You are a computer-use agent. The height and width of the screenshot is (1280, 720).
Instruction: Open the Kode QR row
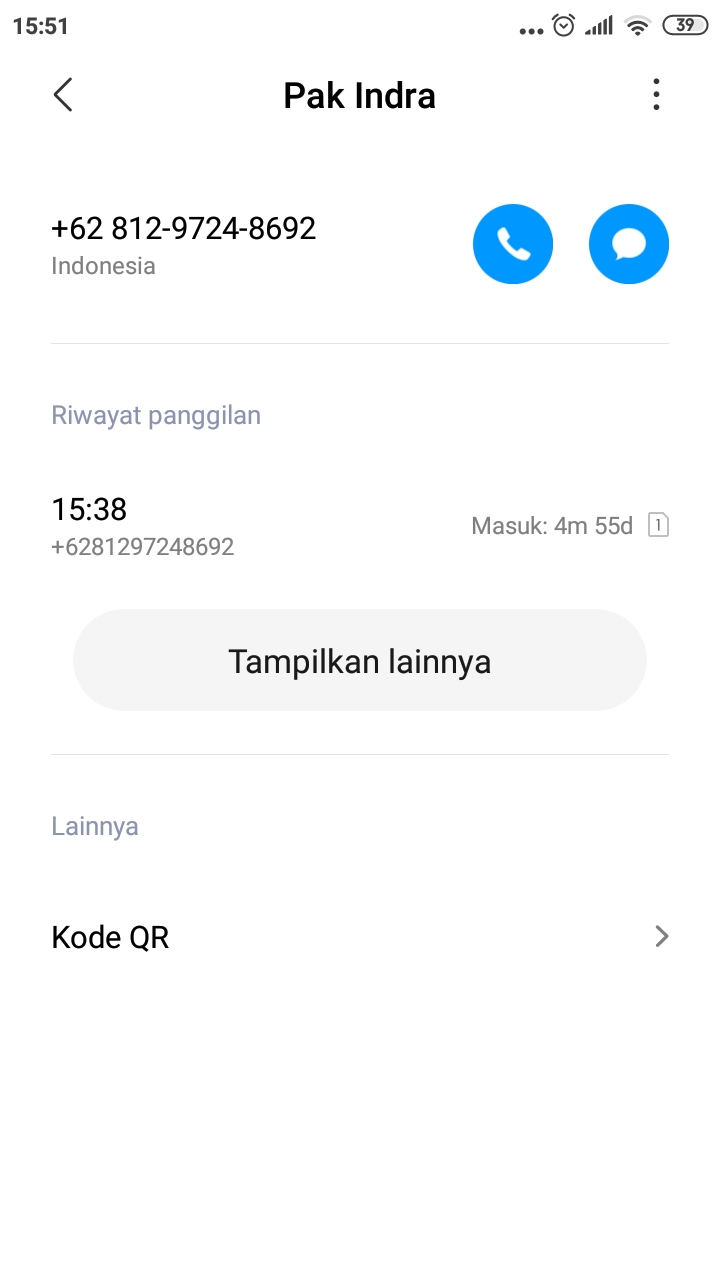(x=360, y=937)
